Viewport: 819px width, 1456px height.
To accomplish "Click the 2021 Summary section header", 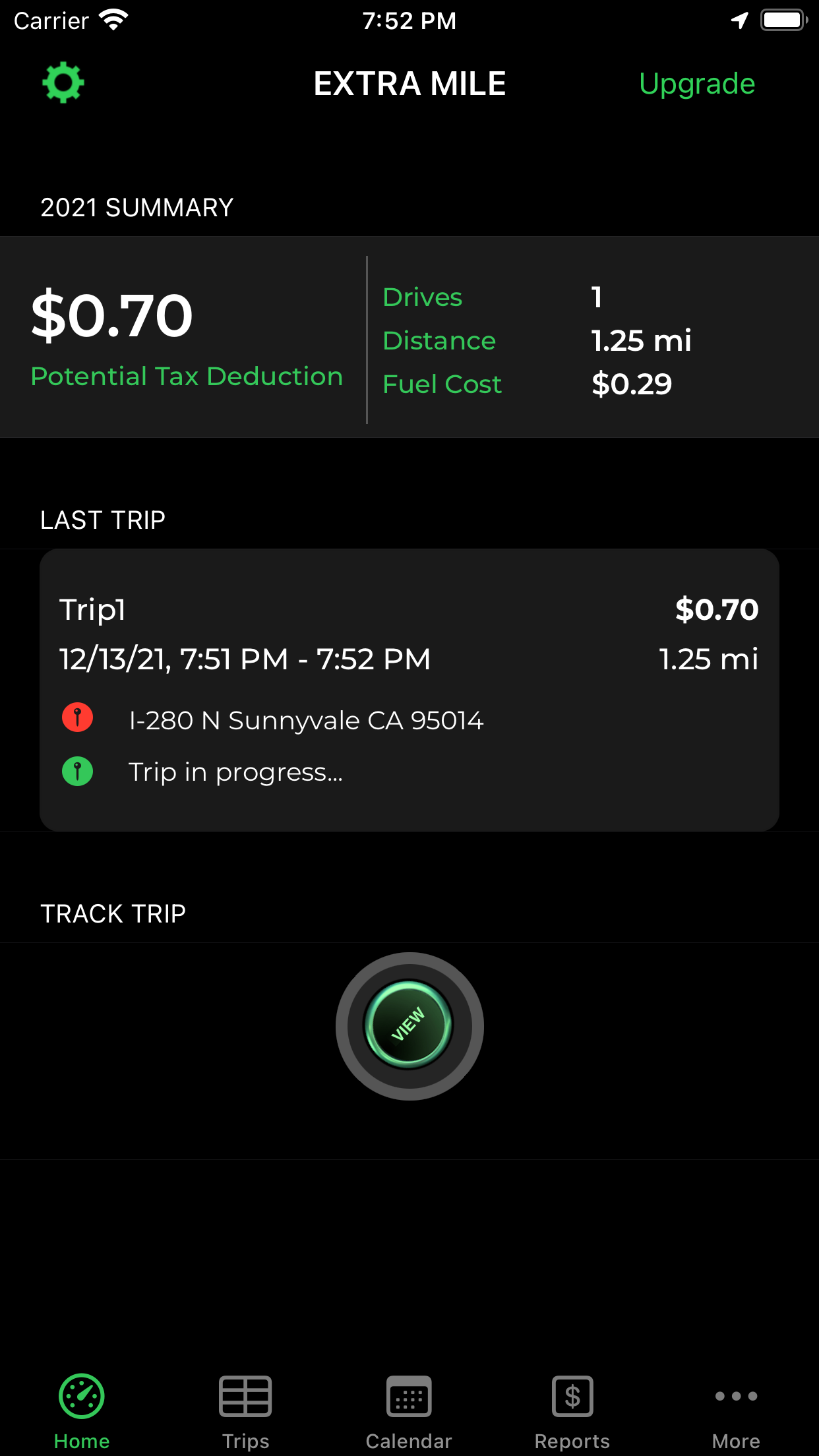I will coord(137,206).
